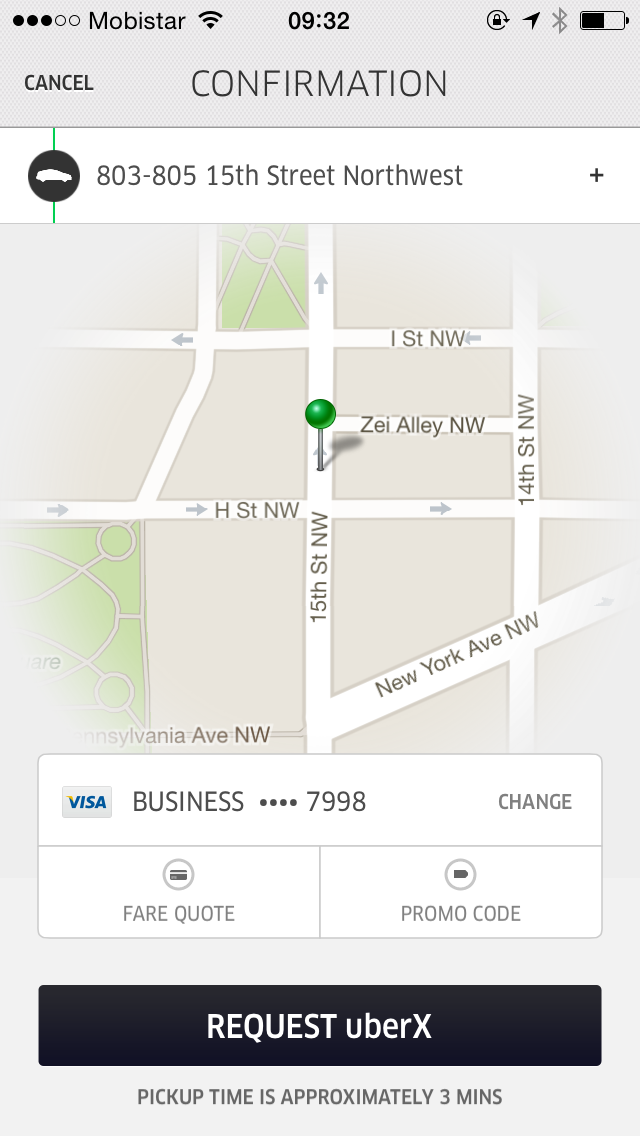This screenshot has height=1136, width=640.
Task: Get a fare quote
Action: 179,892
